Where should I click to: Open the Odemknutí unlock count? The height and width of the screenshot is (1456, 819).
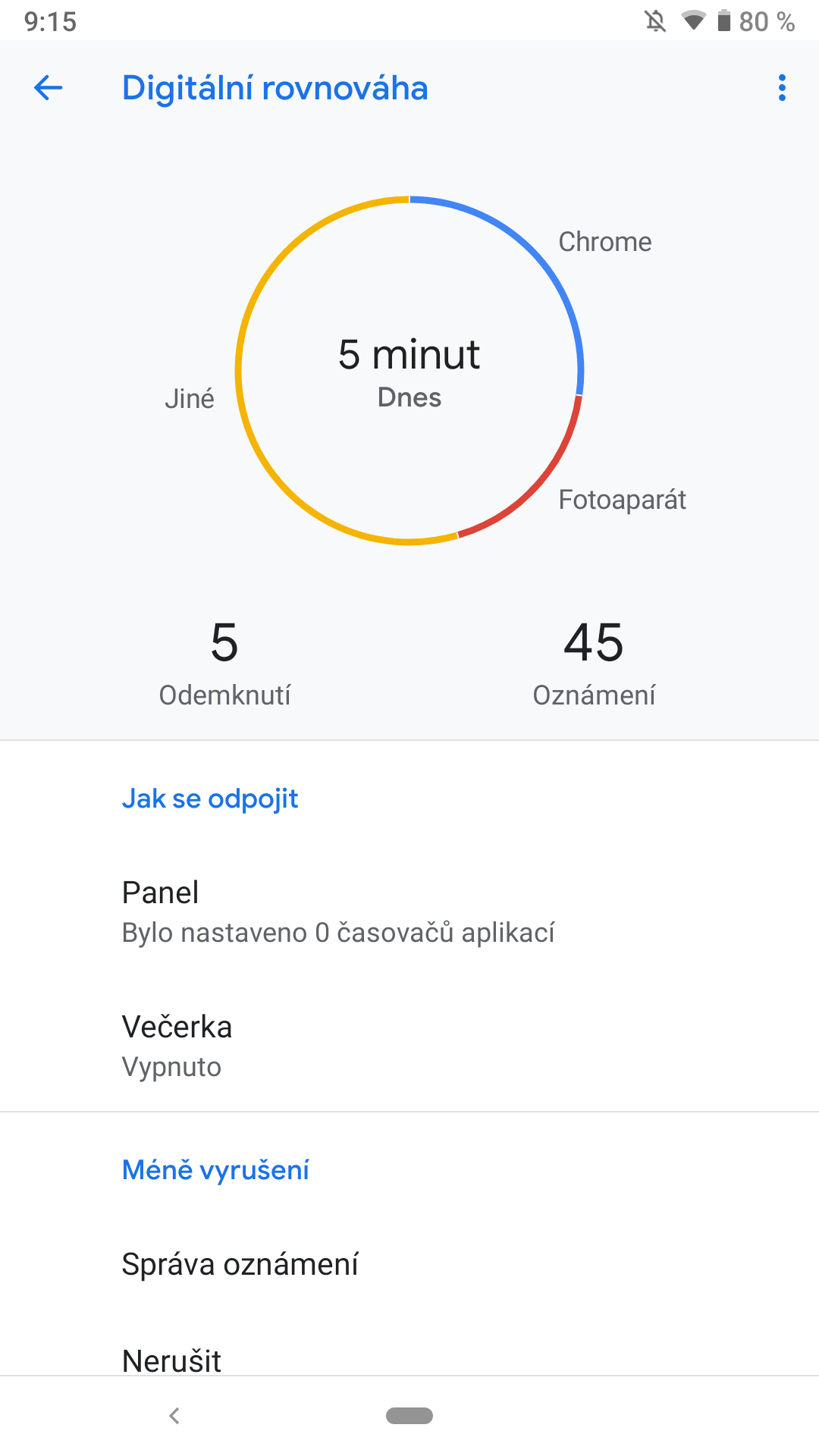224,663
